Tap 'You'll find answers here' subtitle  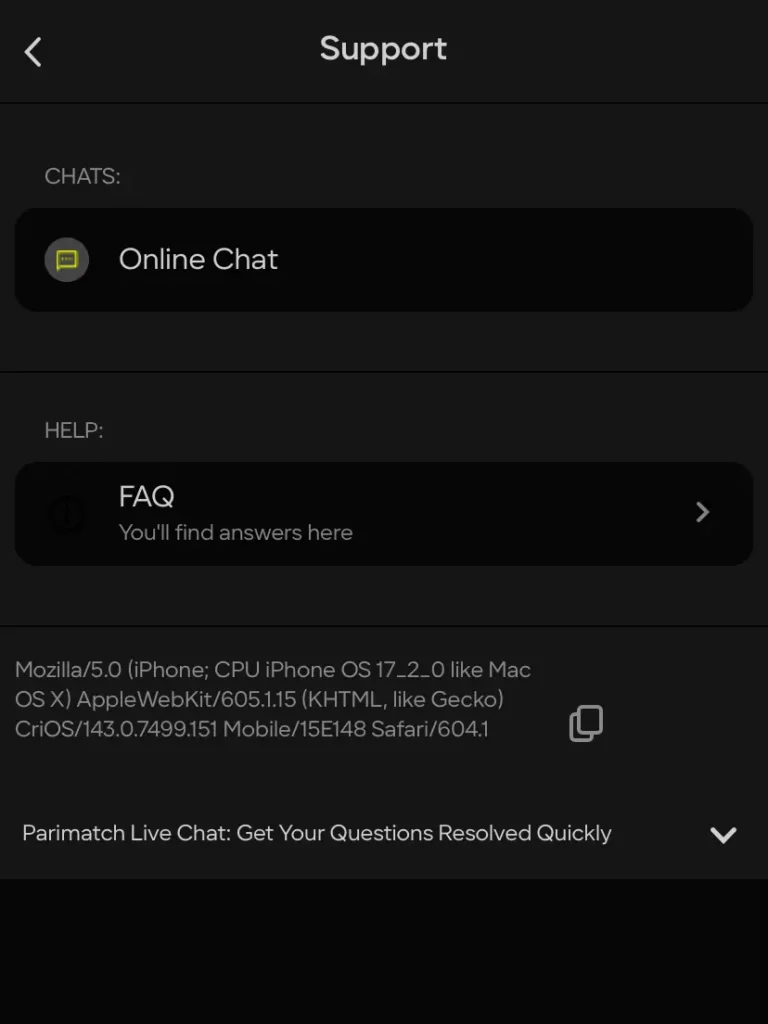click(x=236, y=532)
